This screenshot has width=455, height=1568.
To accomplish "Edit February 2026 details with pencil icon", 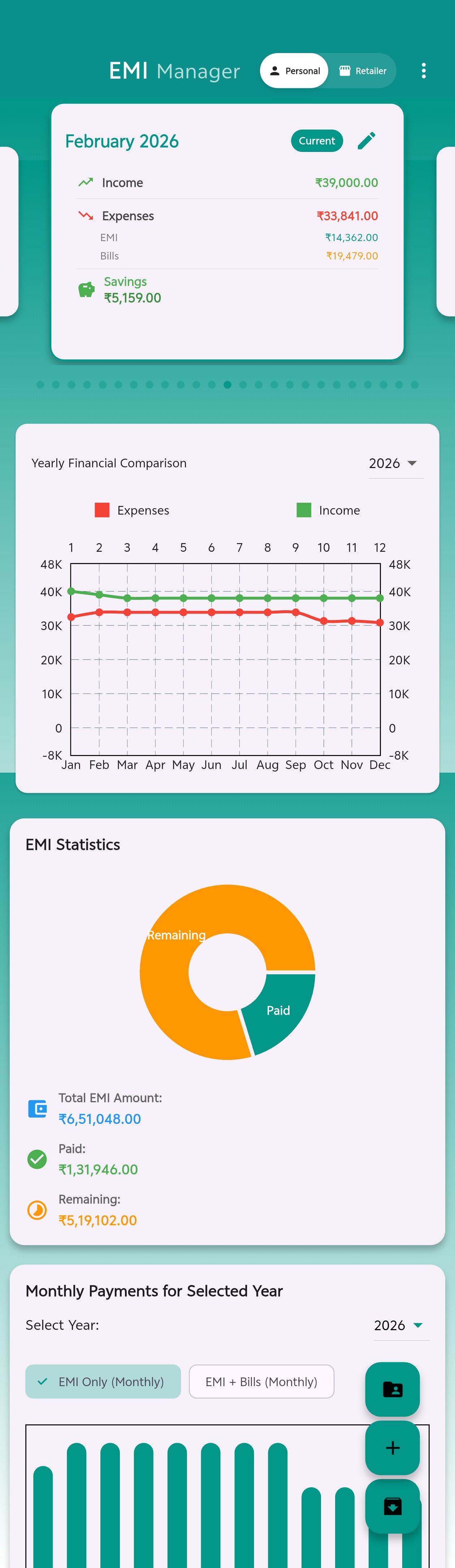I will click(x=367, y=141).
